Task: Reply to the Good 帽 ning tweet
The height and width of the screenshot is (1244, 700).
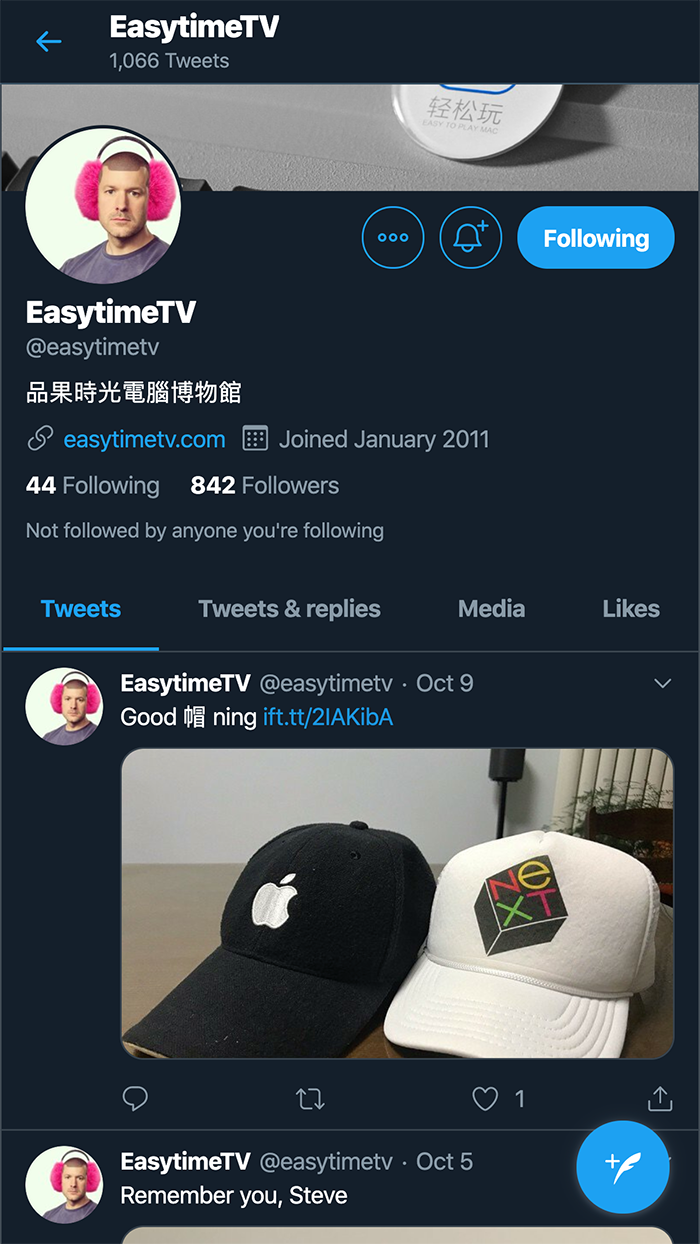Action: tap(135, 1099)
